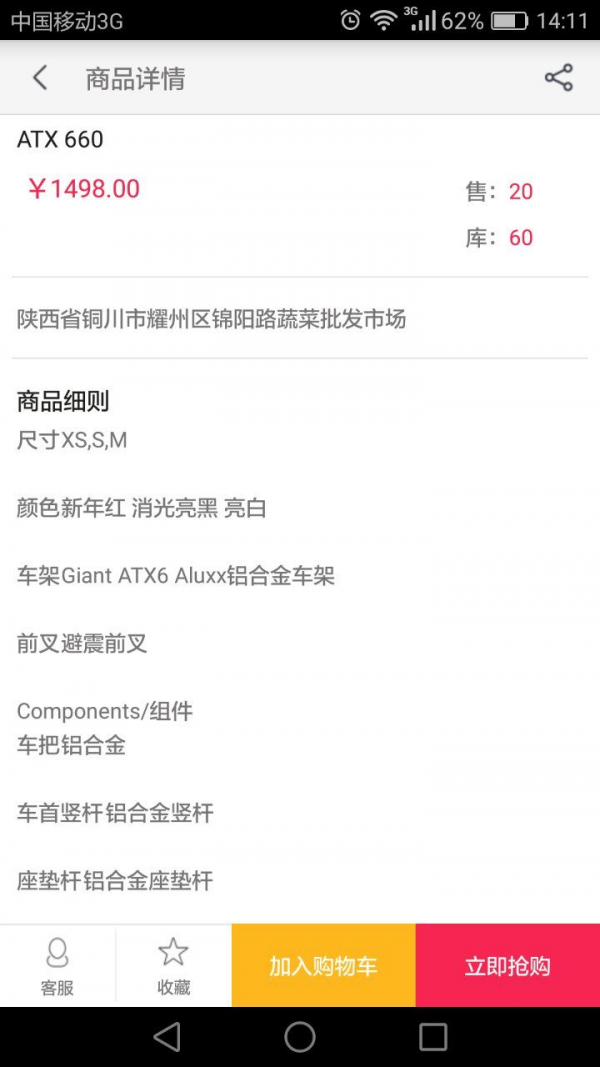
Task: Buy now with 立即抢购
Action: pyautogui.click(x=507, y=966)
